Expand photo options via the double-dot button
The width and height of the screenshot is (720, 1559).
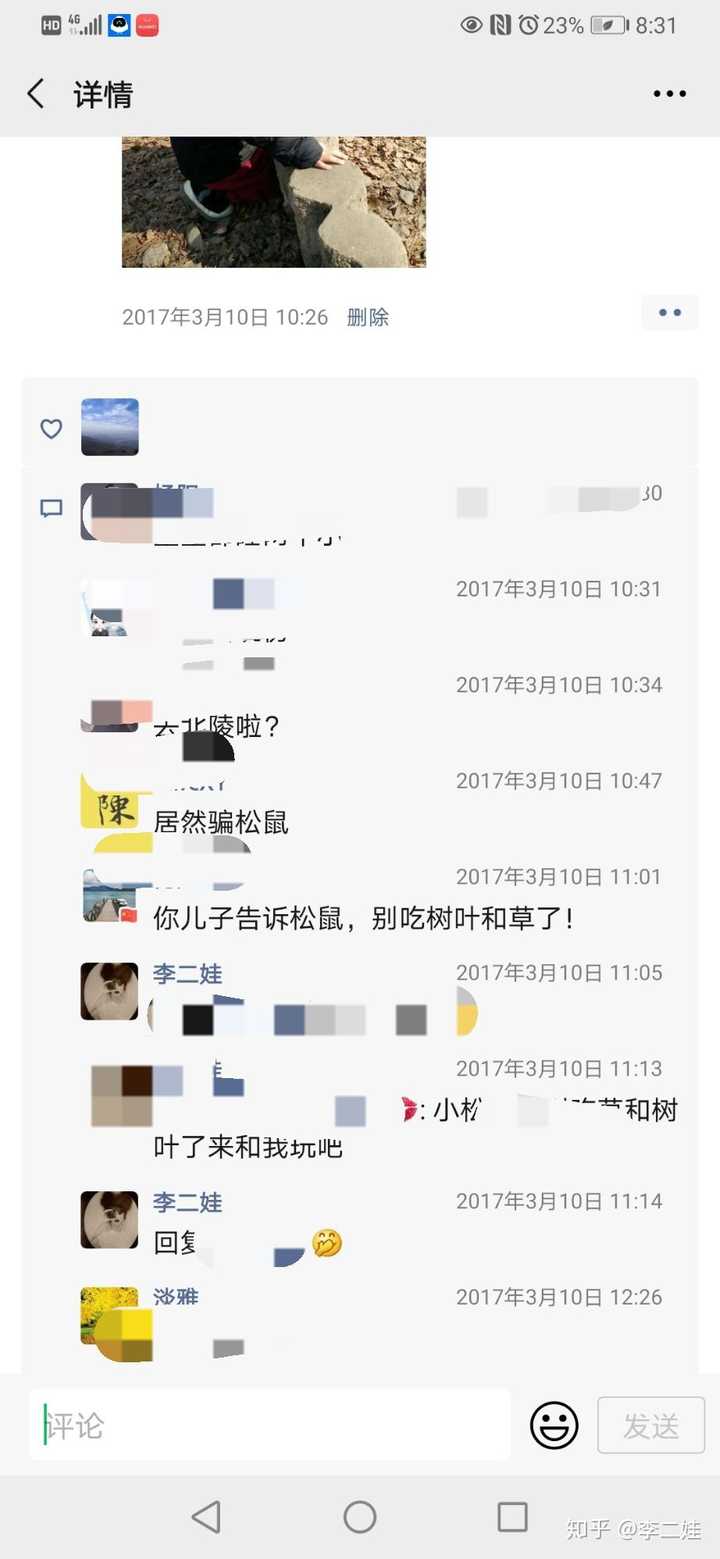pos(669,312)
